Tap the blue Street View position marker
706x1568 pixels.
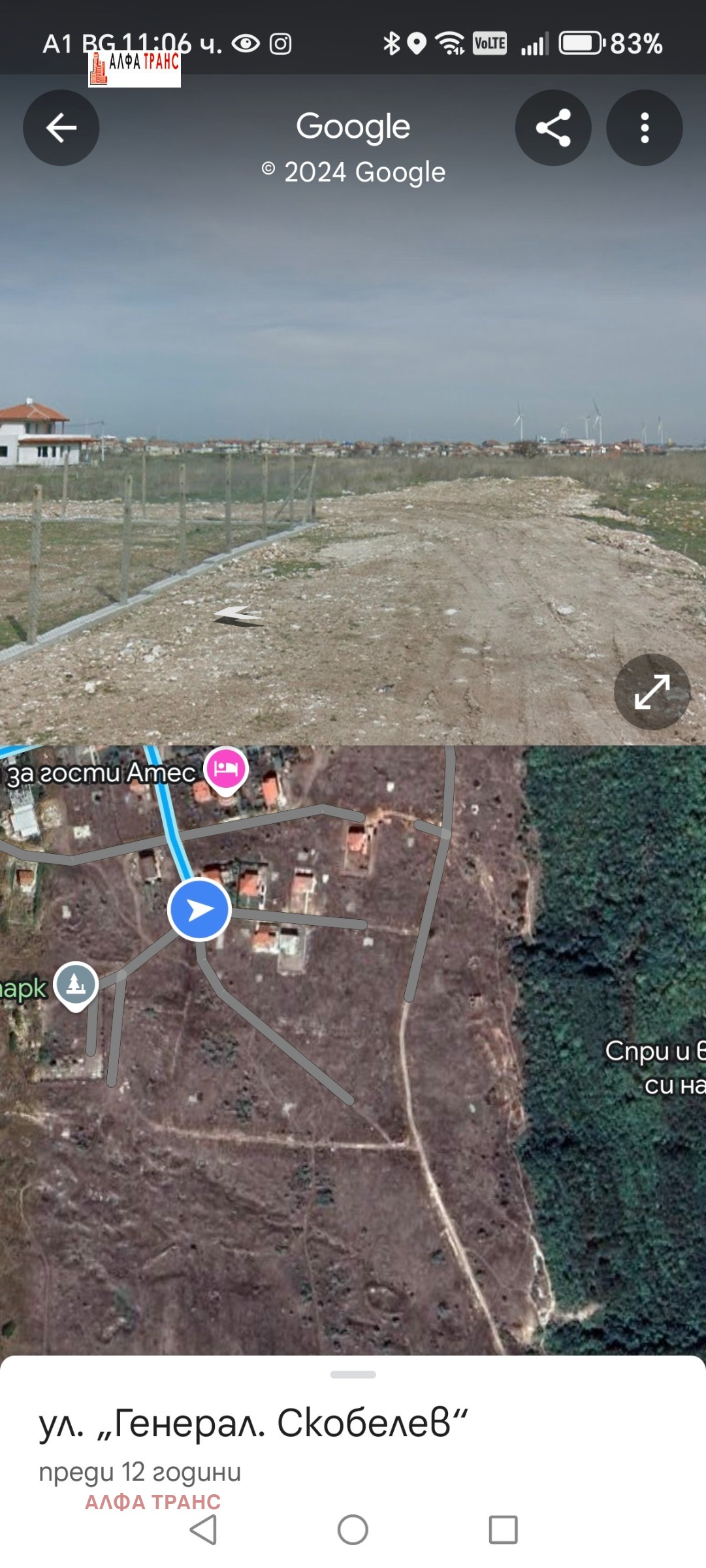199,909
